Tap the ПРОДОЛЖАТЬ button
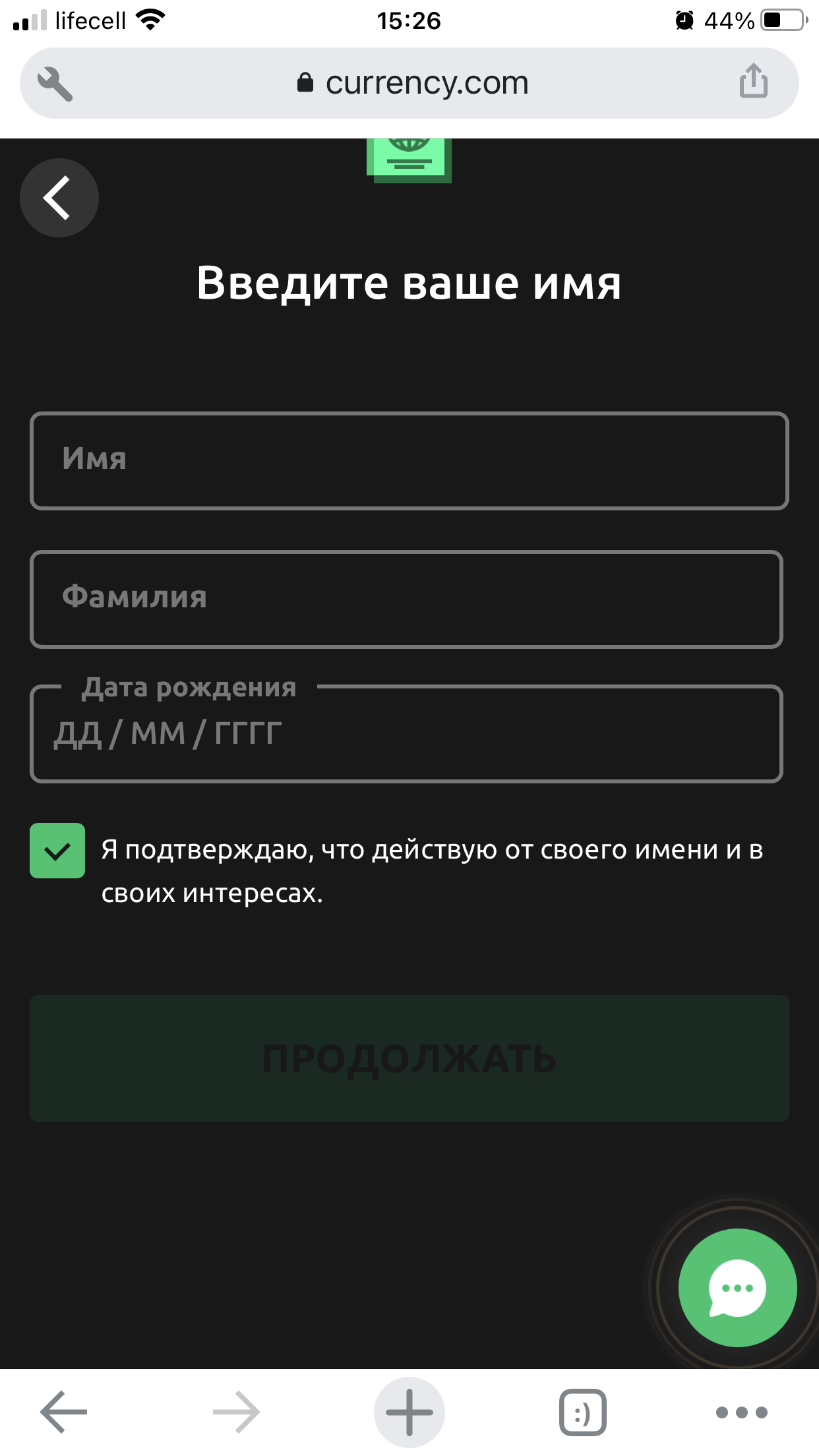The image size is (819, 1456). click(409, 1058)
